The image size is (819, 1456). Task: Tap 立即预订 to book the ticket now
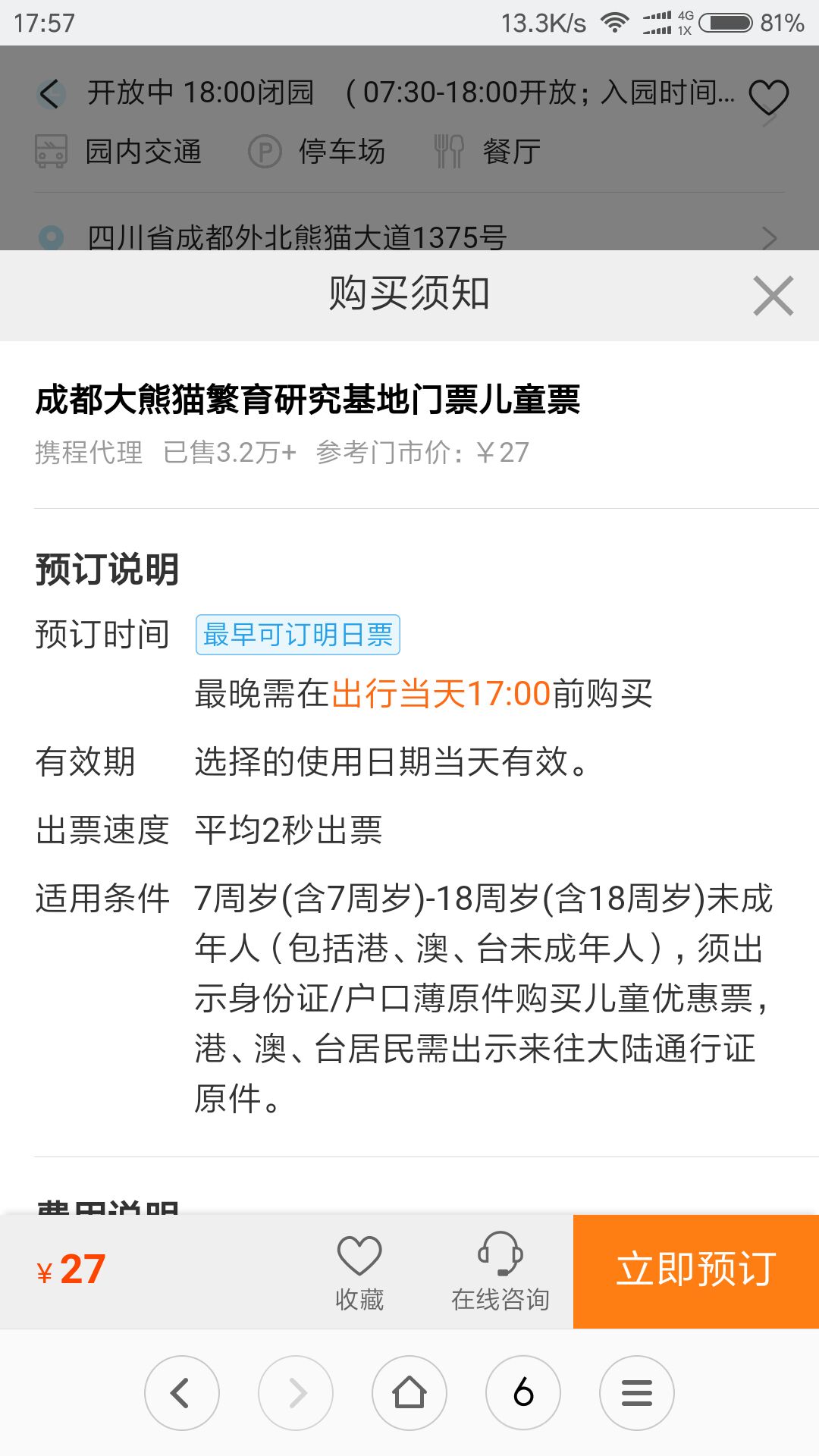[x=696, y=1271]
